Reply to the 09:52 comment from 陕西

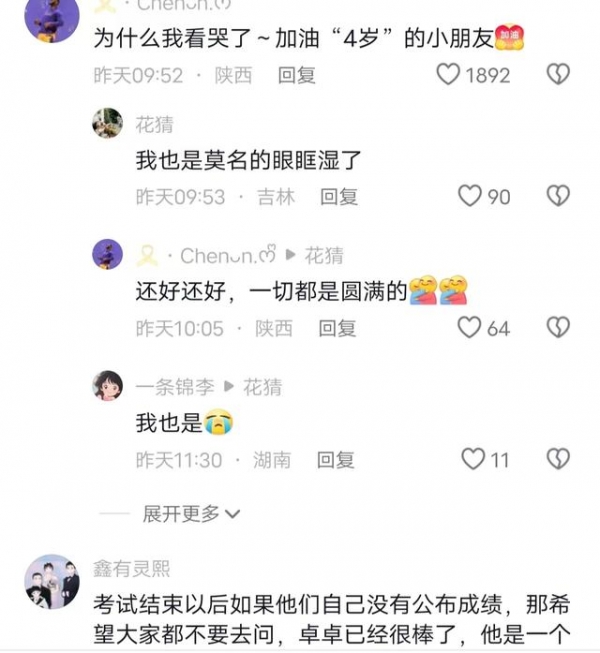[x=297, y=75]
